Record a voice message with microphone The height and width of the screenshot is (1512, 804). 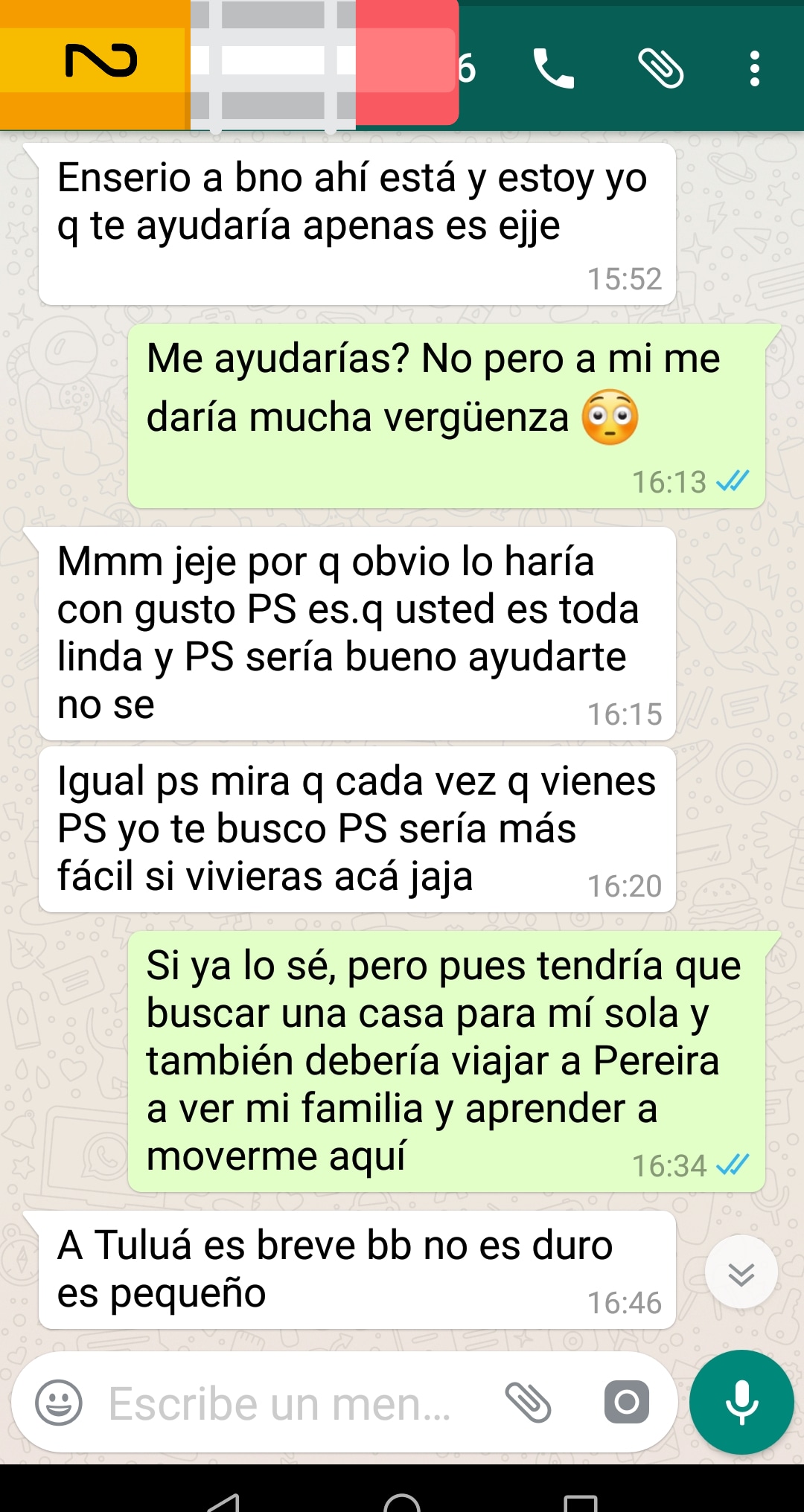click(x=741, y=1402)
